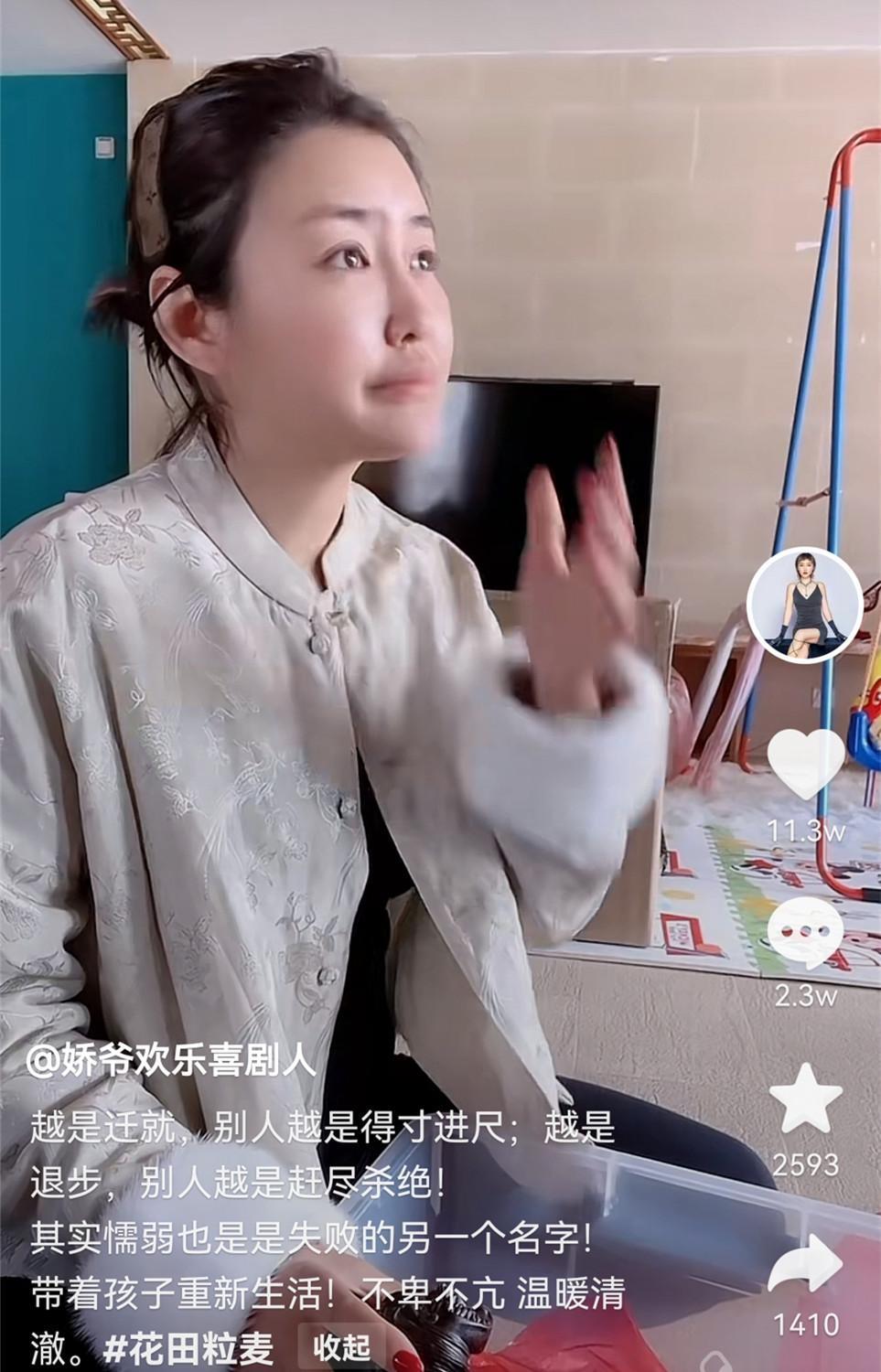
Task: Add video to favorites with star
Action: tap(805, 1099)
